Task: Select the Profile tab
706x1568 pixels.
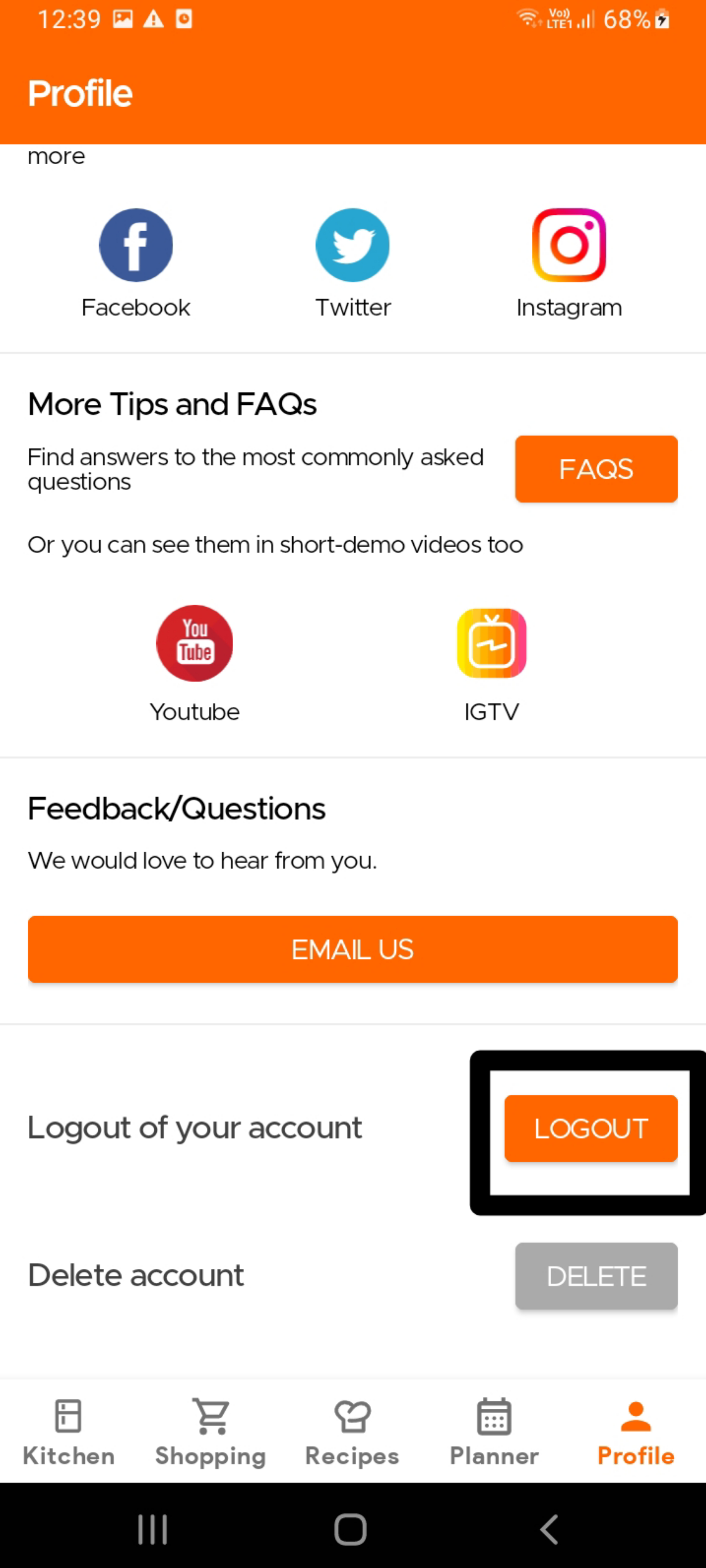Action: point(636,1431)
